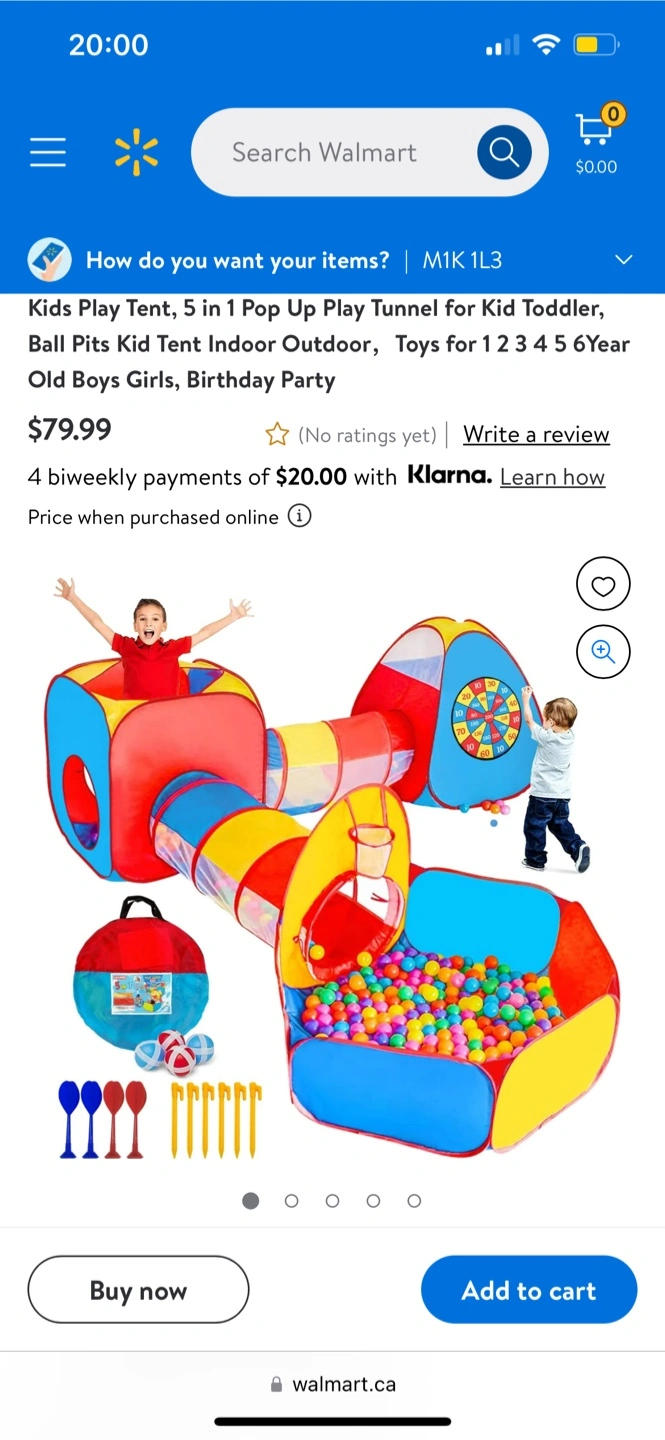The image size is (665, 1440).
Task: Select the Buy now button
Action: (138, 1290)
